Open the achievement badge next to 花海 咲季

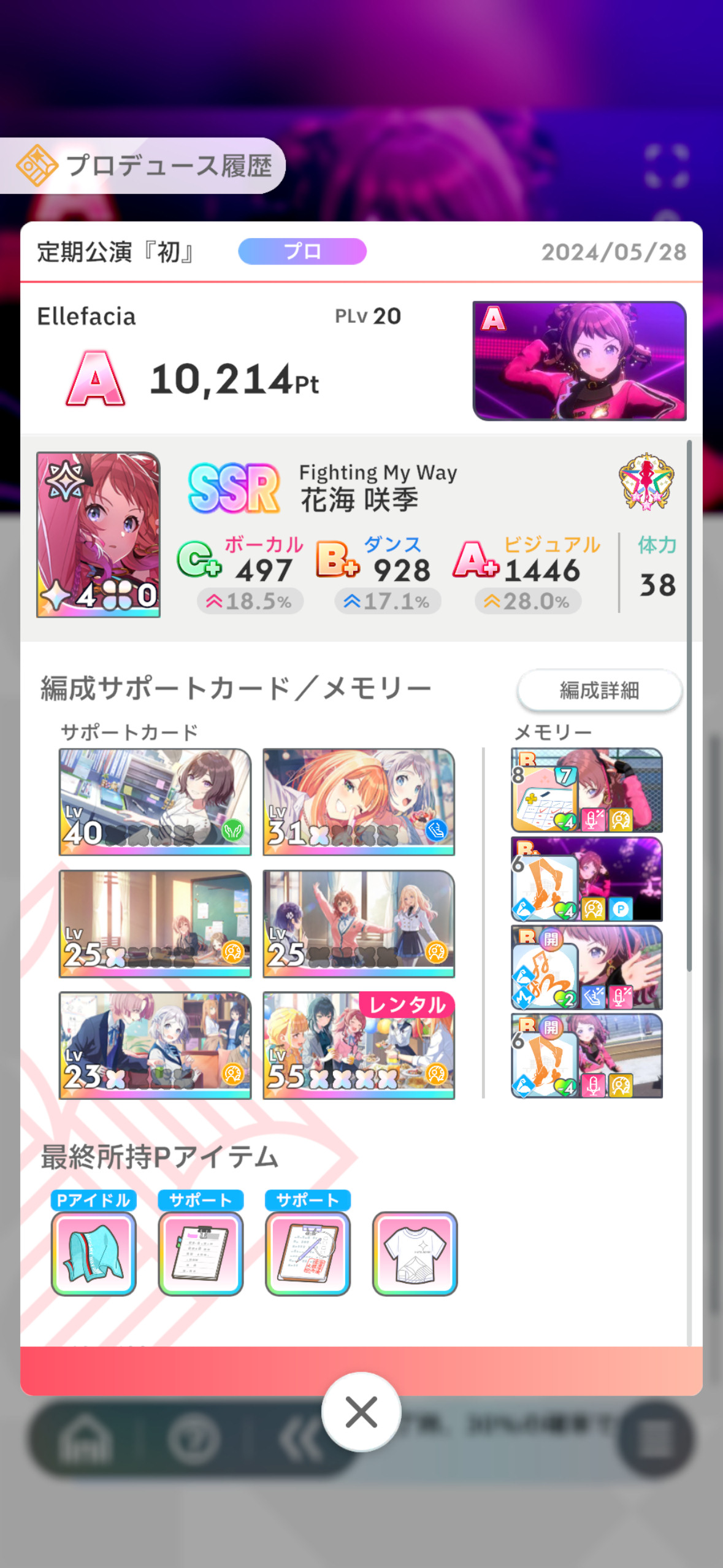coord(646,482)
